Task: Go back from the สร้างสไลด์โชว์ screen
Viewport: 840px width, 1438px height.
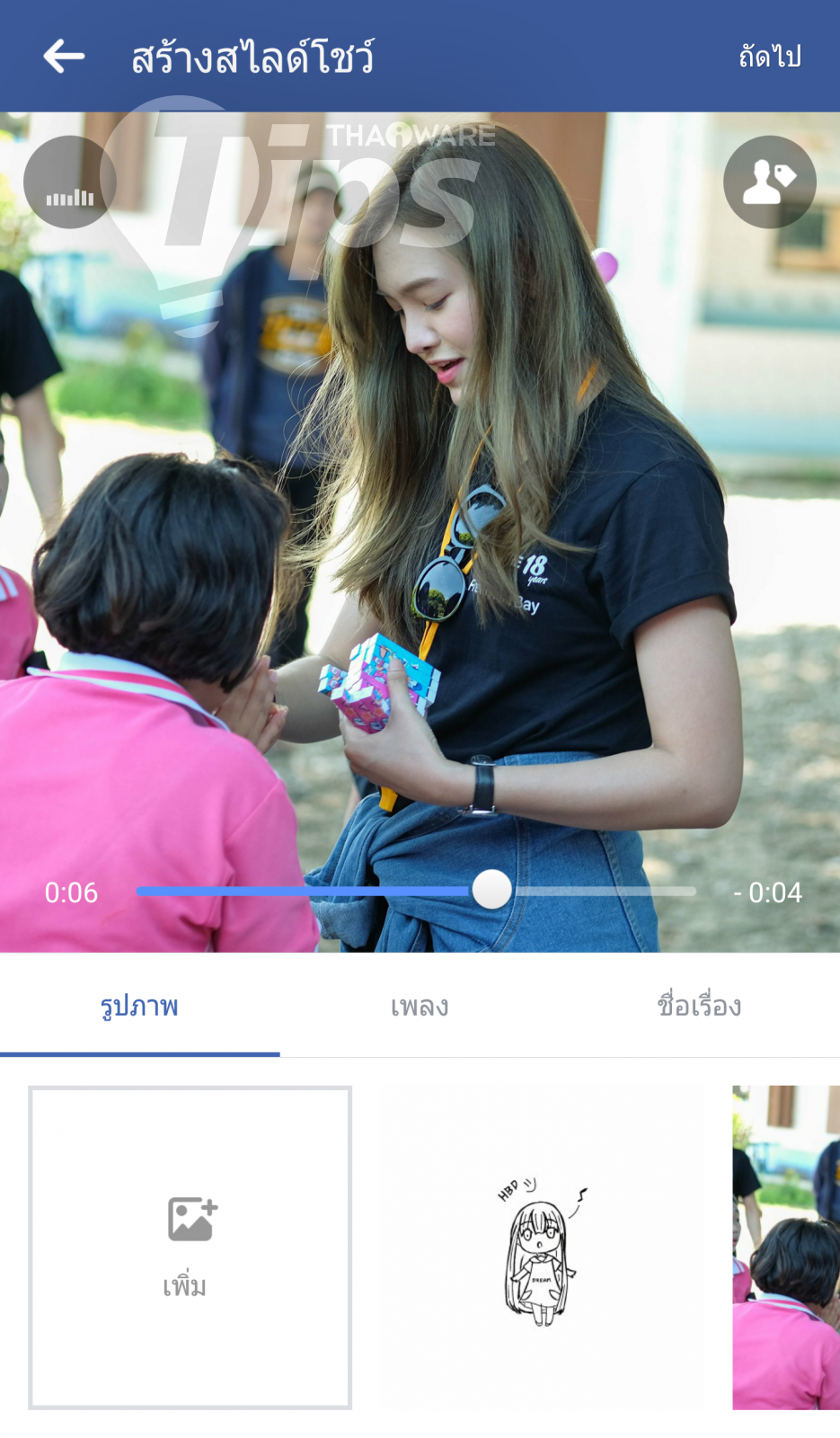Action: click(x=64, y=56)
